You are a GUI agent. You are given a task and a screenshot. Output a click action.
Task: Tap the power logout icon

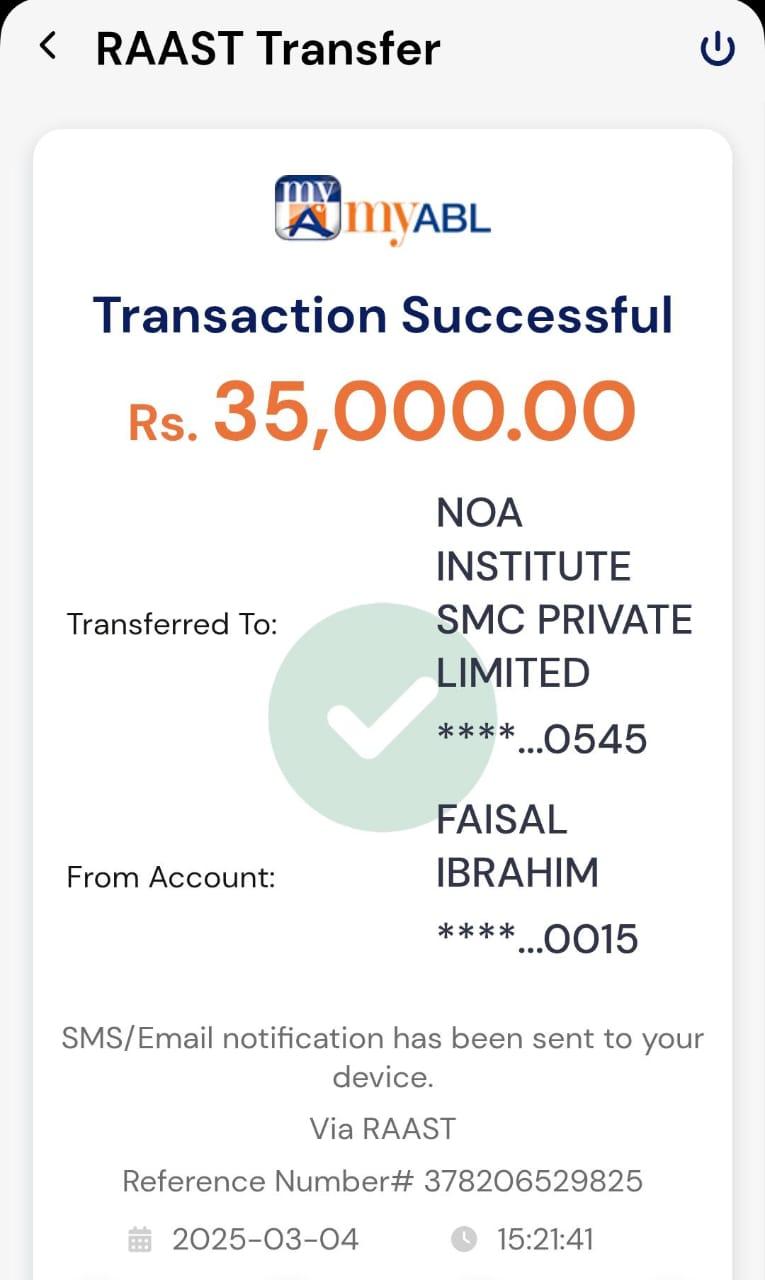coord(717,49)
